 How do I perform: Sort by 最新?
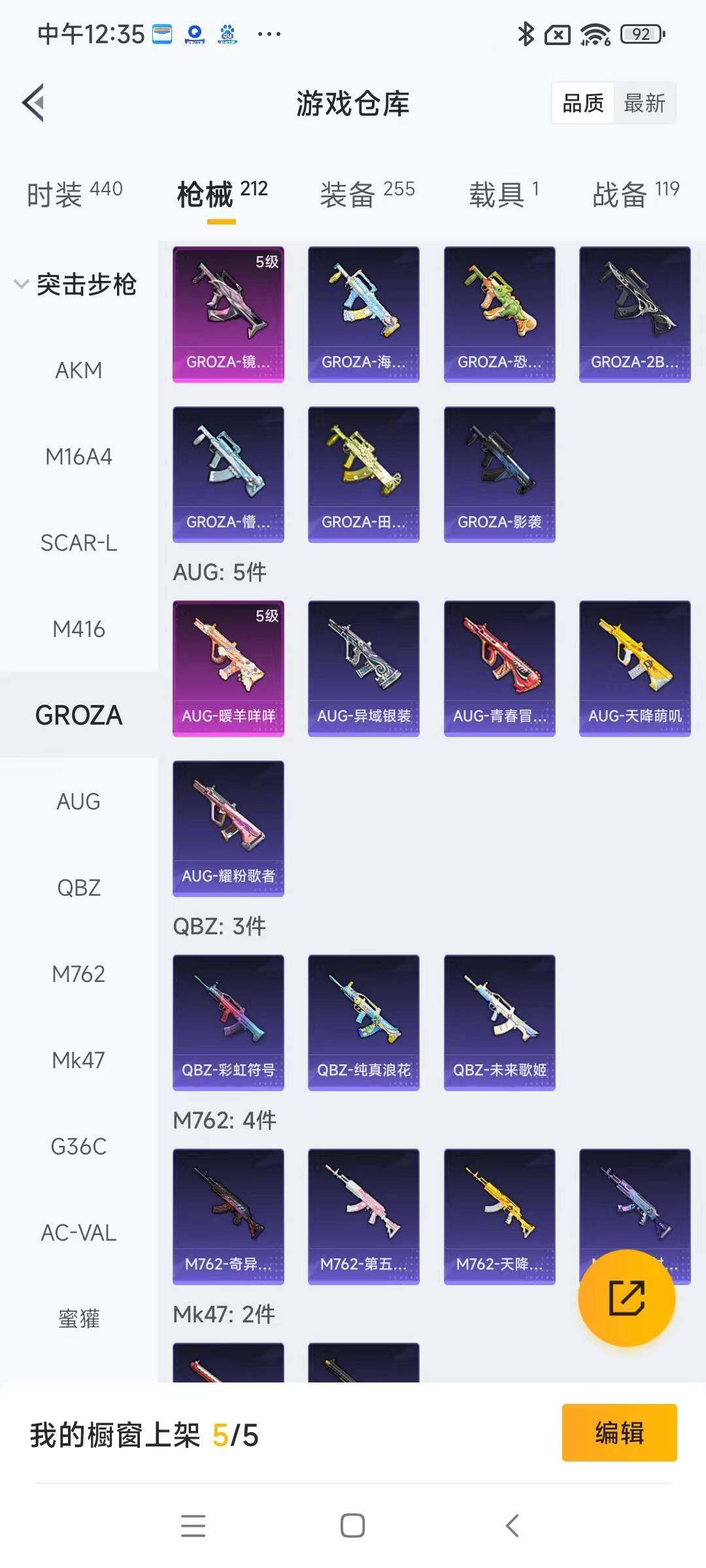coord(644,103)
